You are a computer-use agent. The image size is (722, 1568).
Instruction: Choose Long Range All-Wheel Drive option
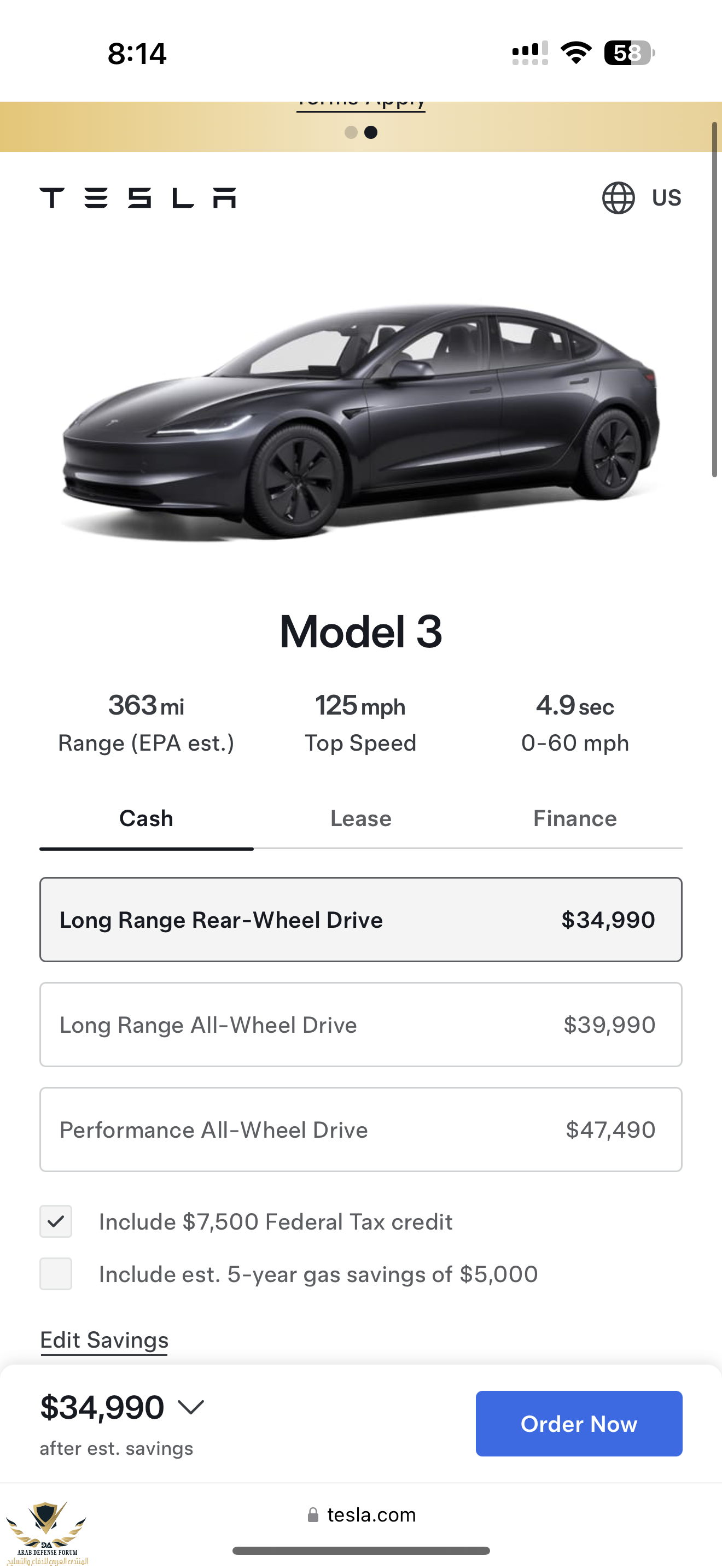click(360, 1025)
